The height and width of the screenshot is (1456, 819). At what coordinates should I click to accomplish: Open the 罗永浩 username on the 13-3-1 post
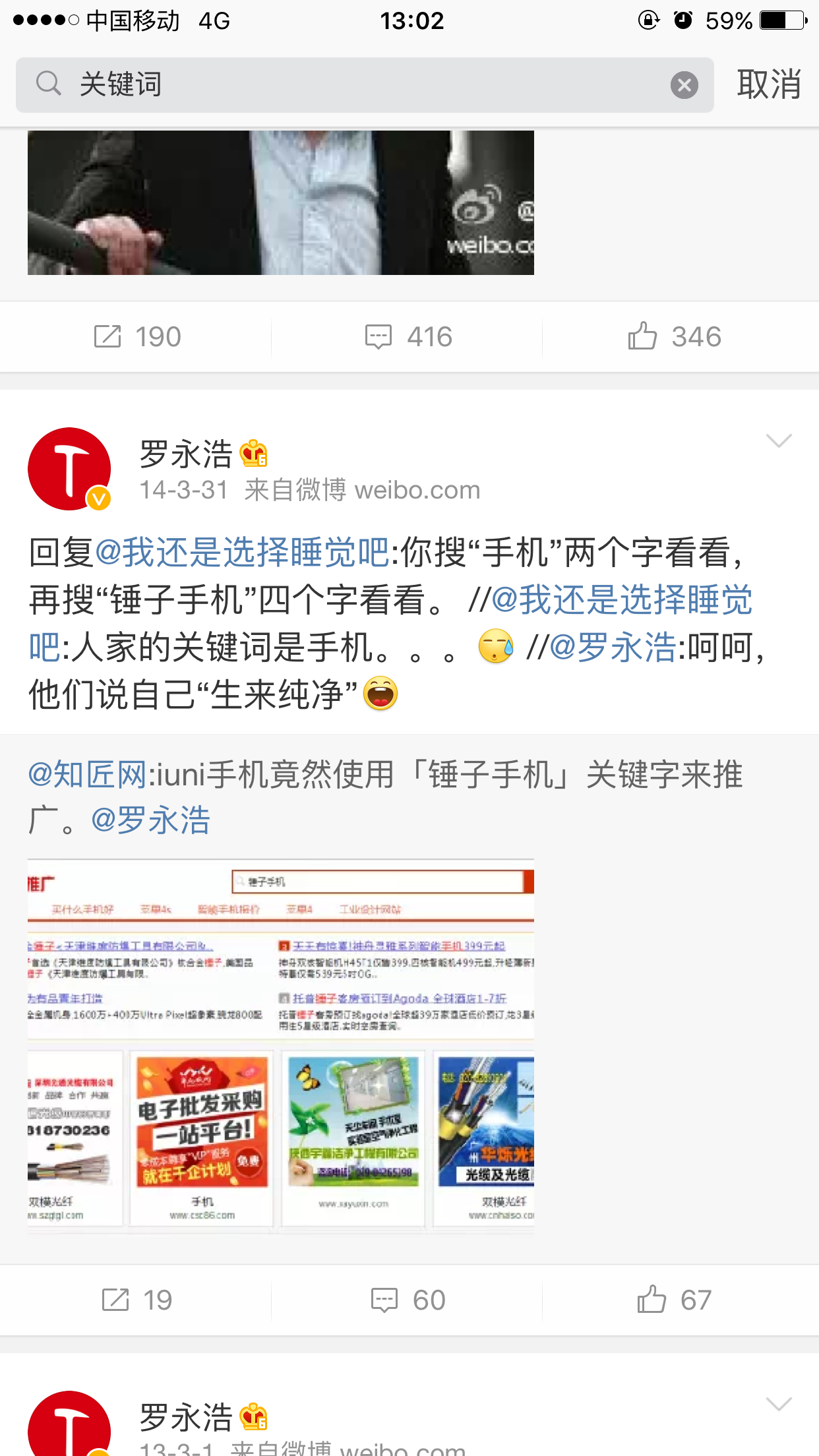186,1417
